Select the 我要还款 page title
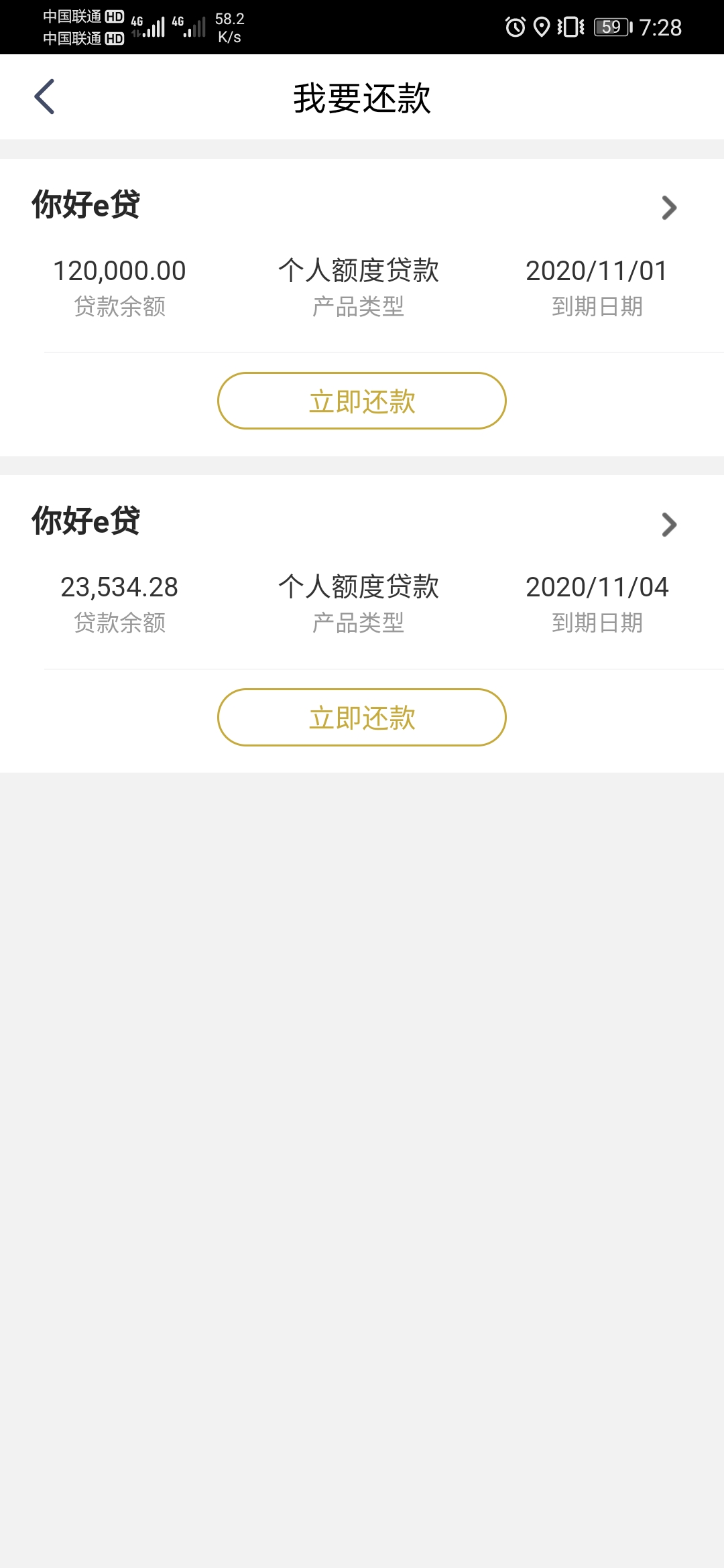This screenshot has width=724, height=1568. (361, 96)
